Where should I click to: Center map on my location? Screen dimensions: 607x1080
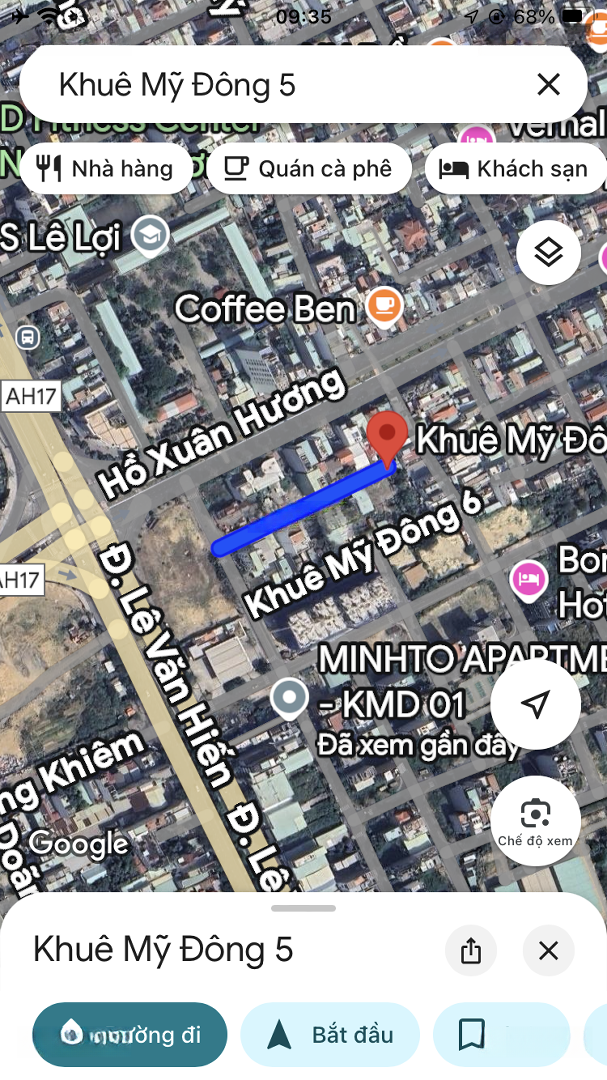535,704
